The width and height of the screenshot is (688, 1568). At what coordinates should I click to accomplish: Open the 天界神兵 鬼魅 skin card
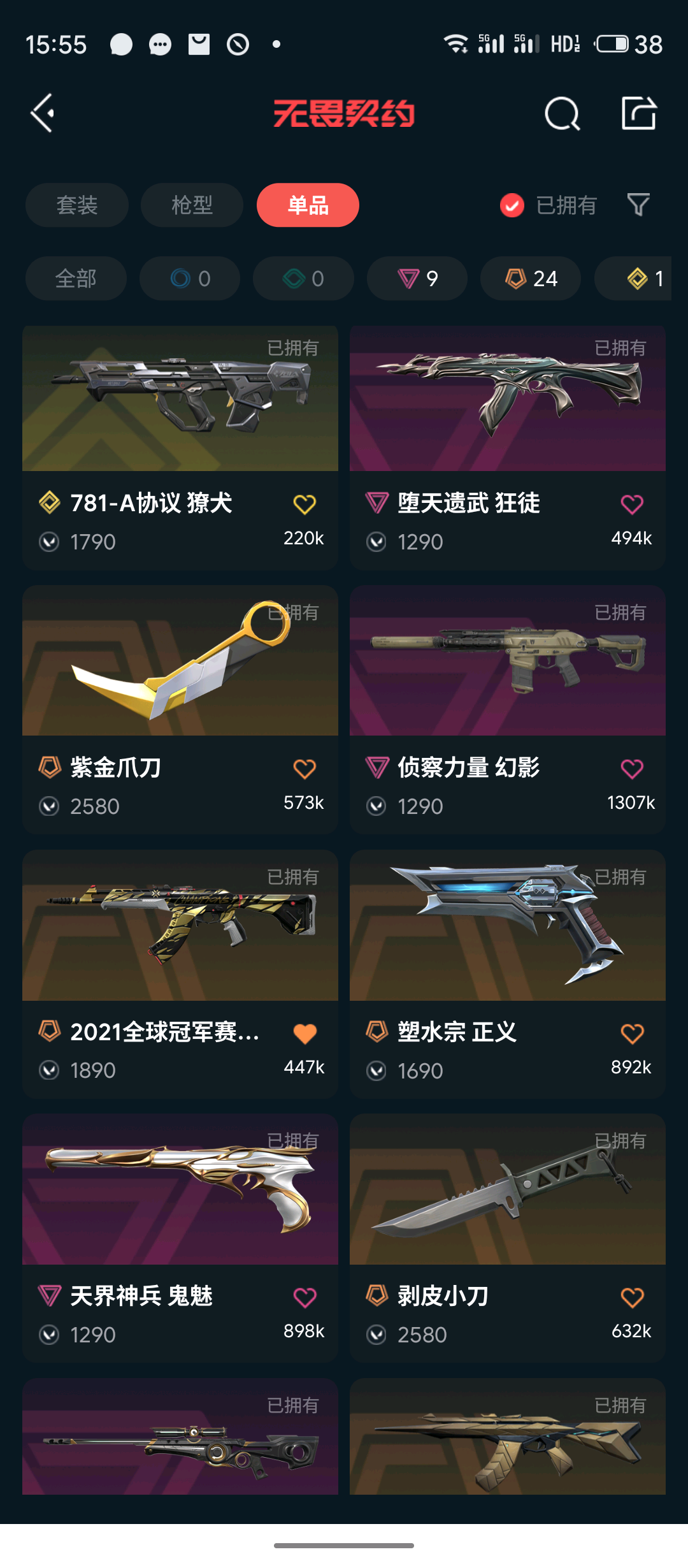click(180, 1237)
